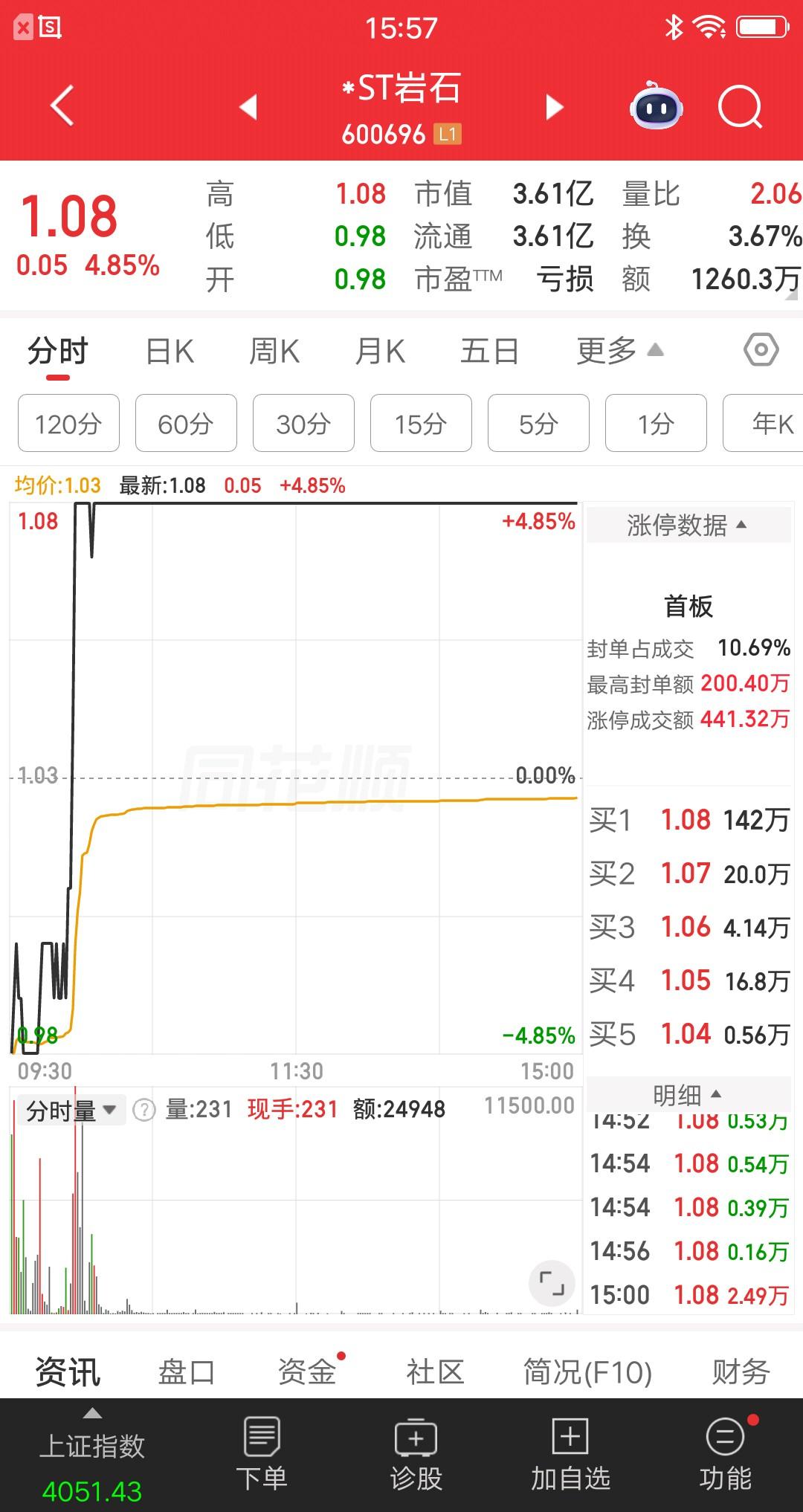This screenshot has height=1512, width=803.
Task: Switch to the 周K chart tab
Action: [274, 351]
